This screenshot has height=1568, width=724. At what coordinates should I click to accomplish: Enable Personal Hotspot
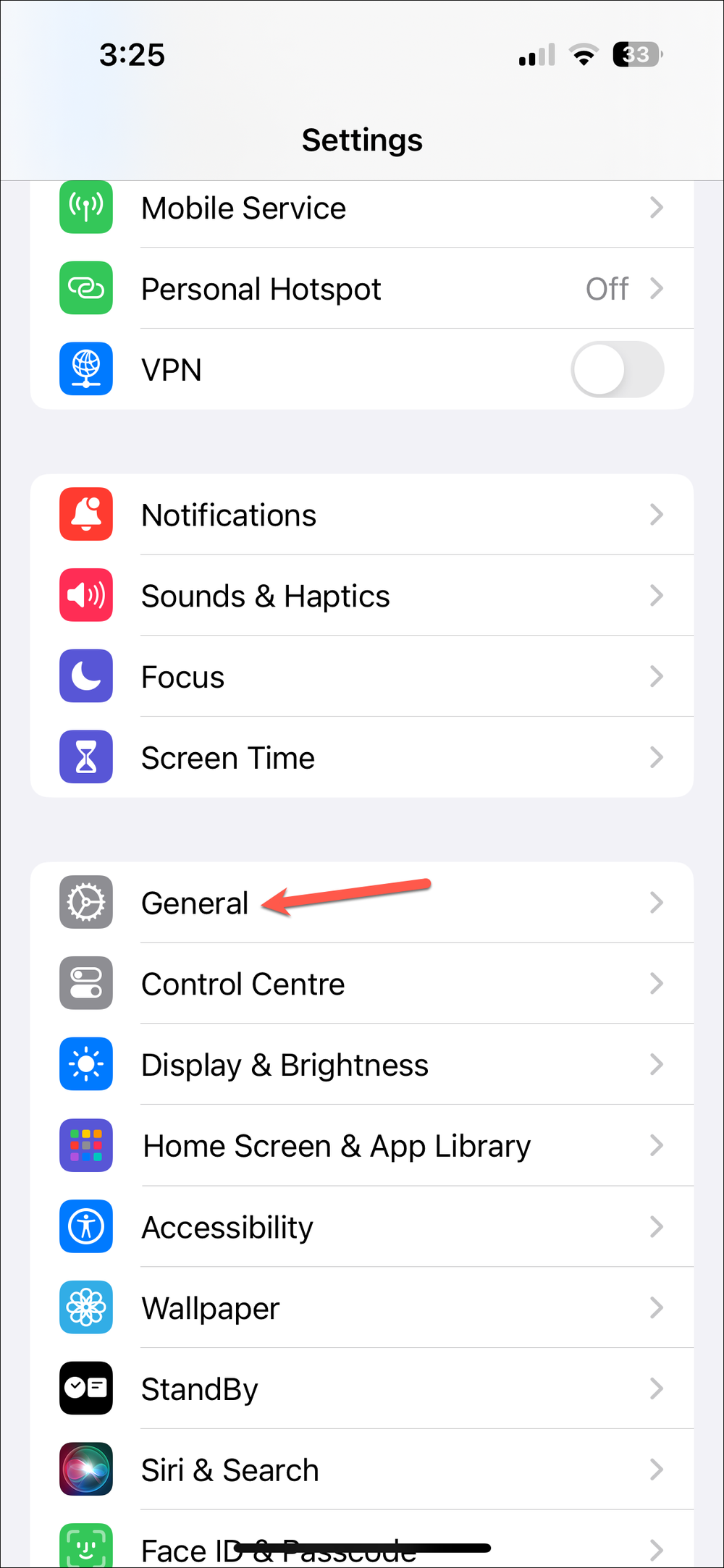point(362,288)
